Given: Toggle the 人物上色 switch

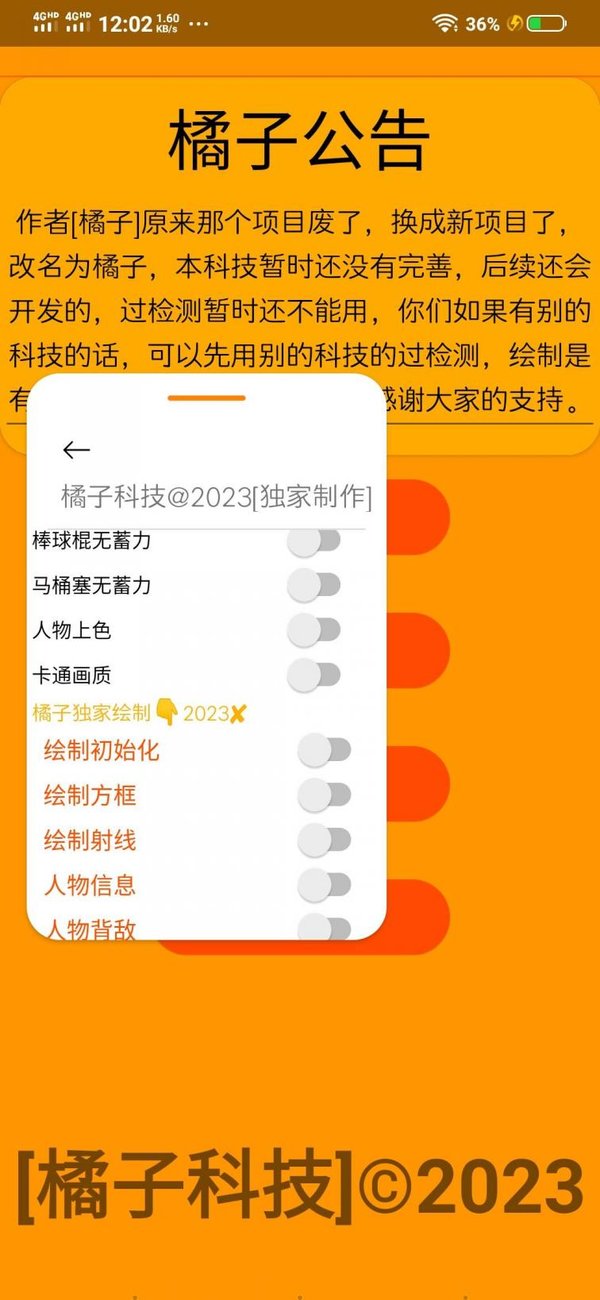Looking at the screenshot, I should point(314,630).
